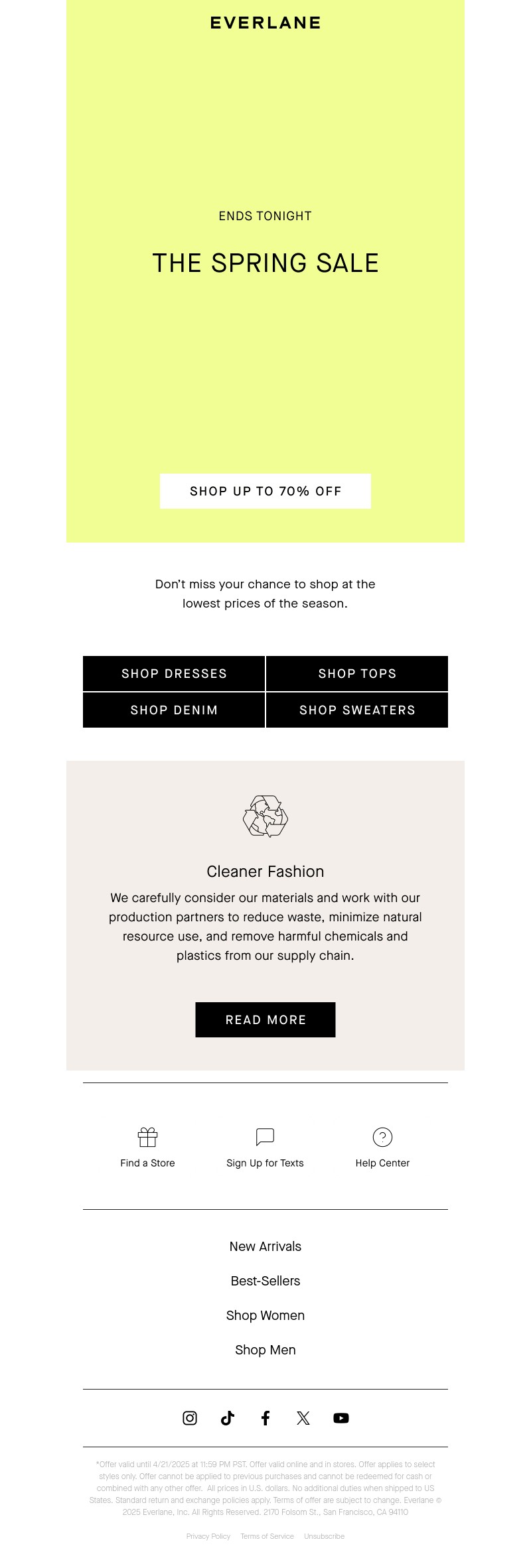Go to Shop Women
Screen dimensions: 531x1568
tap(265, 1315)
